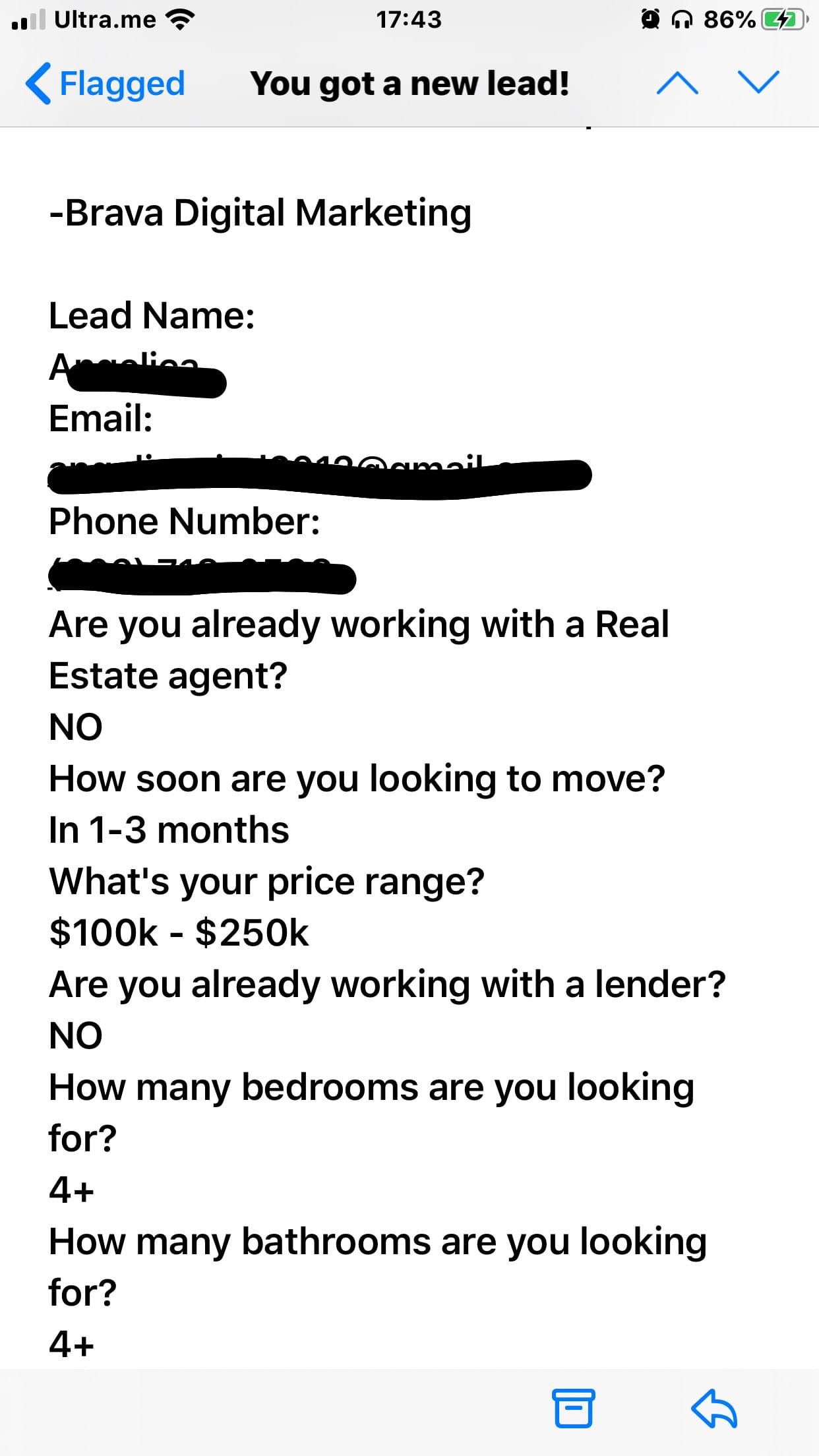Go back to the Flagged mailbox

point(106,84)
